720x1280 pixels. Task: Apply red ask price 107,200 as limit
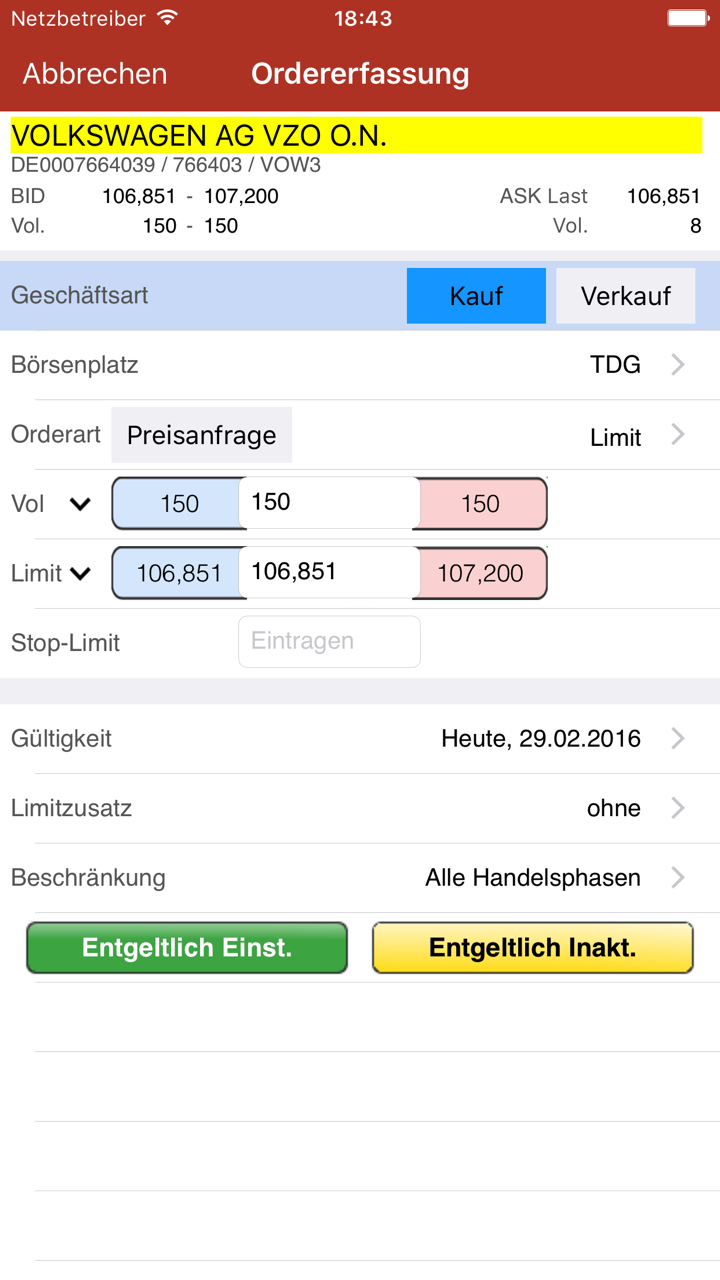(480, 573)
